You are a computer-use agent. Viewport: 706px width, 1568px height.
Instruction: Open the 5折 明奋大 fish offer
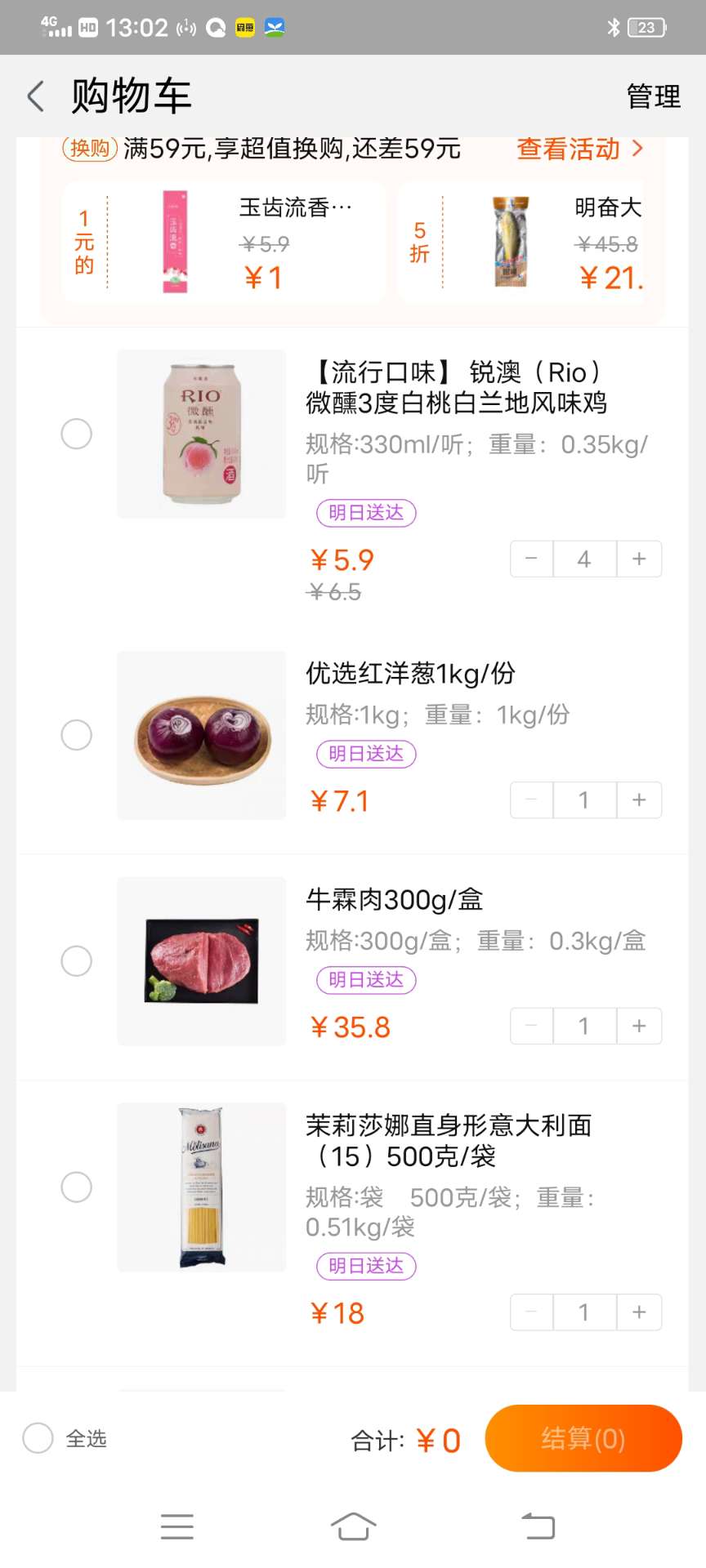tap(523, 243)
